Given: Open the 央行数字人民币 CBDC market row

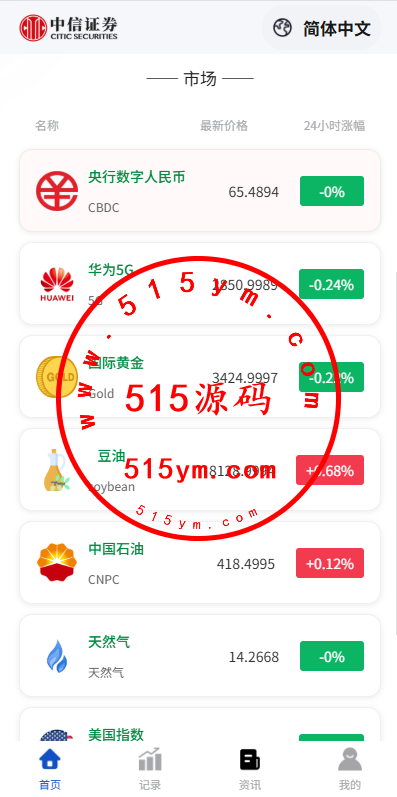Looking at the screenshot, I should click(x=200, y=191).
